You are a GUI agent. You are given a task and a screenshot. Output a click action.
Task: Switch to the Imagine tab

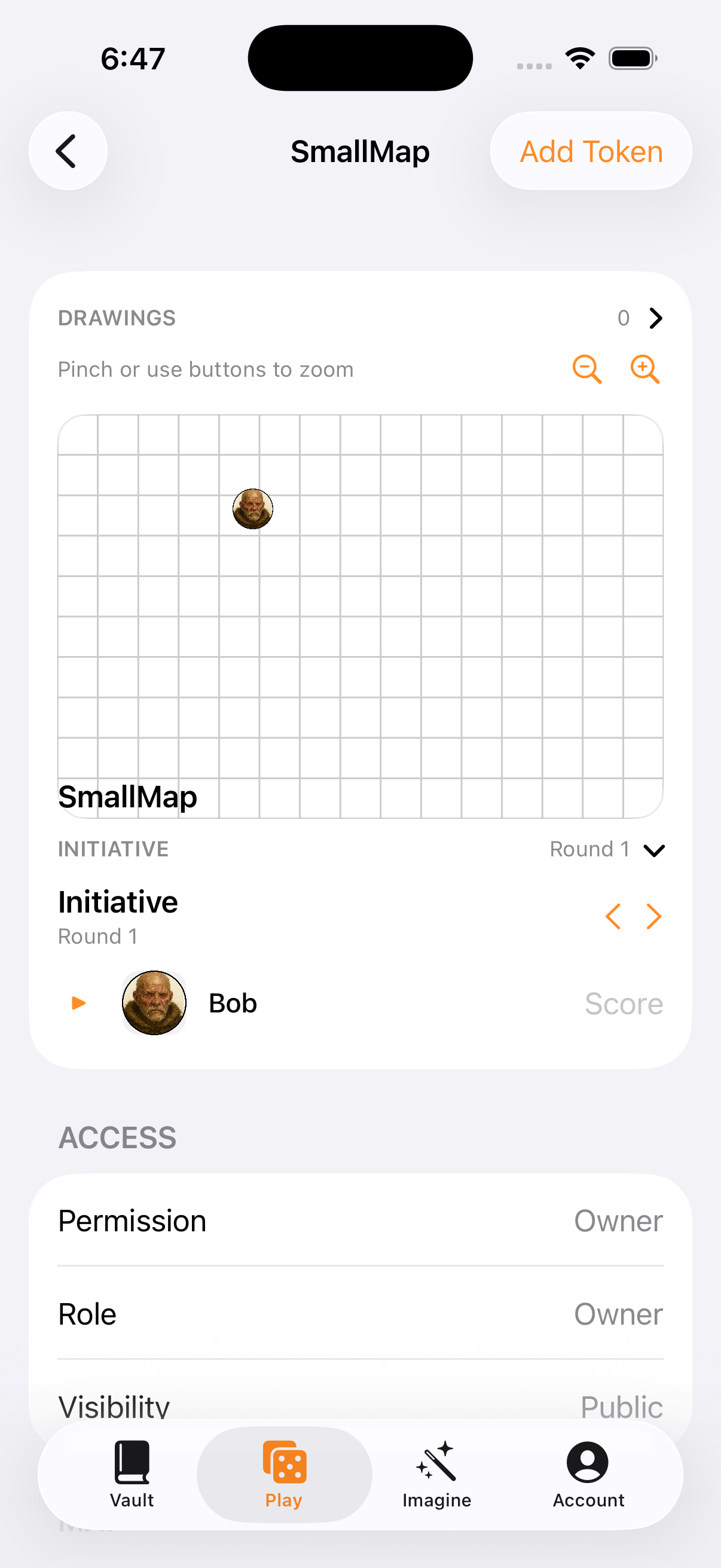pyautogui.click(x=436, y=1474)
